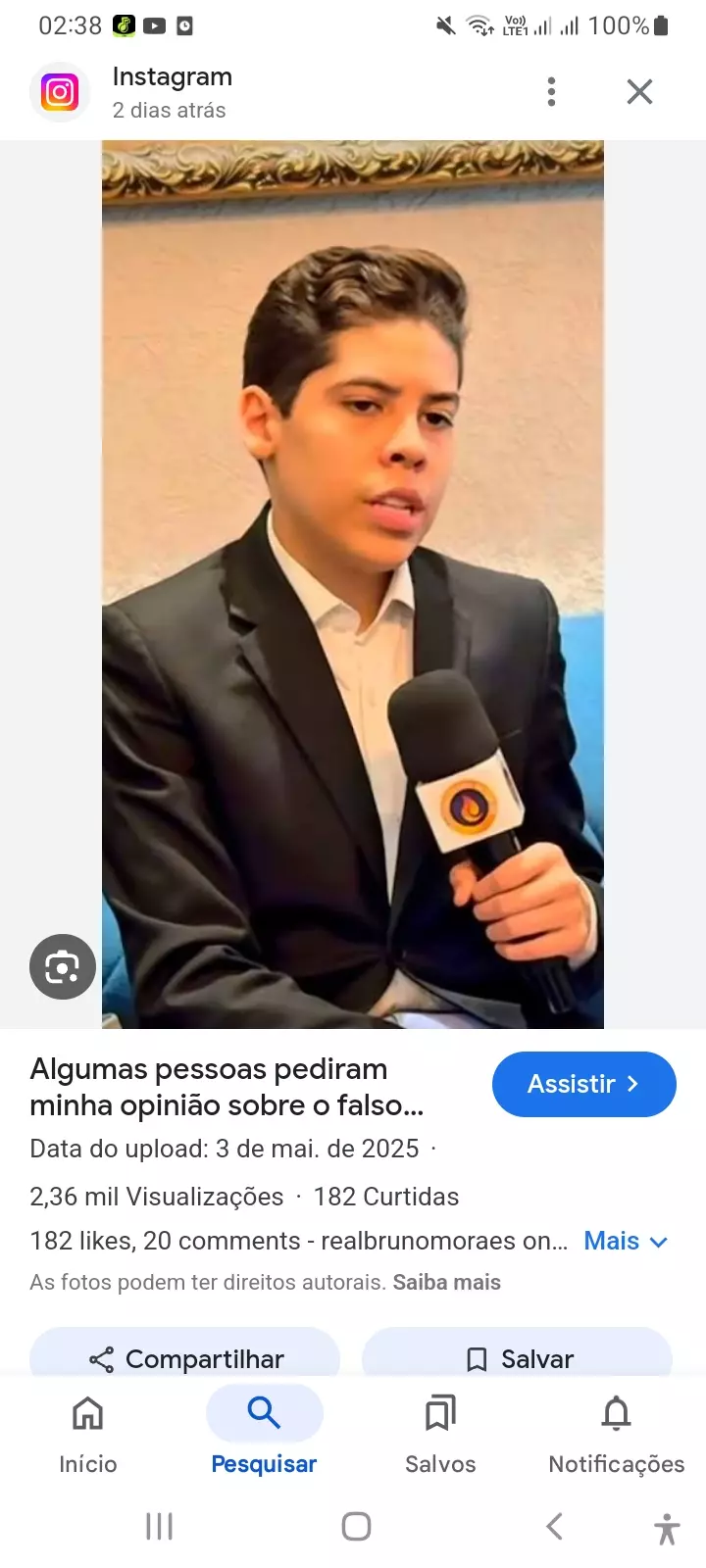Save this image with Salvar
706x1568 pixels.
(518, 1358)
